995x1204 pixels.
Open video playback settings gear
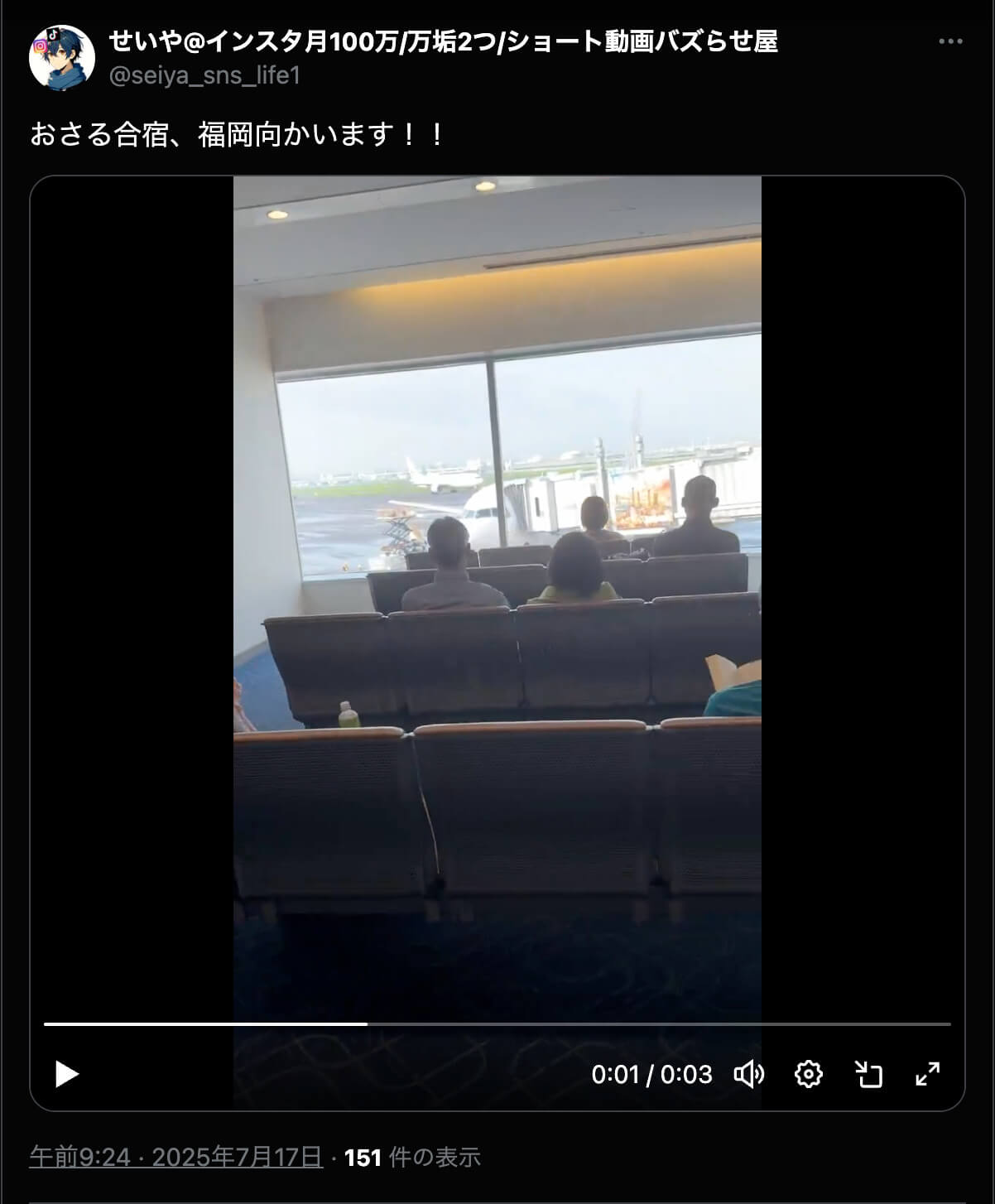point(808,1074)
